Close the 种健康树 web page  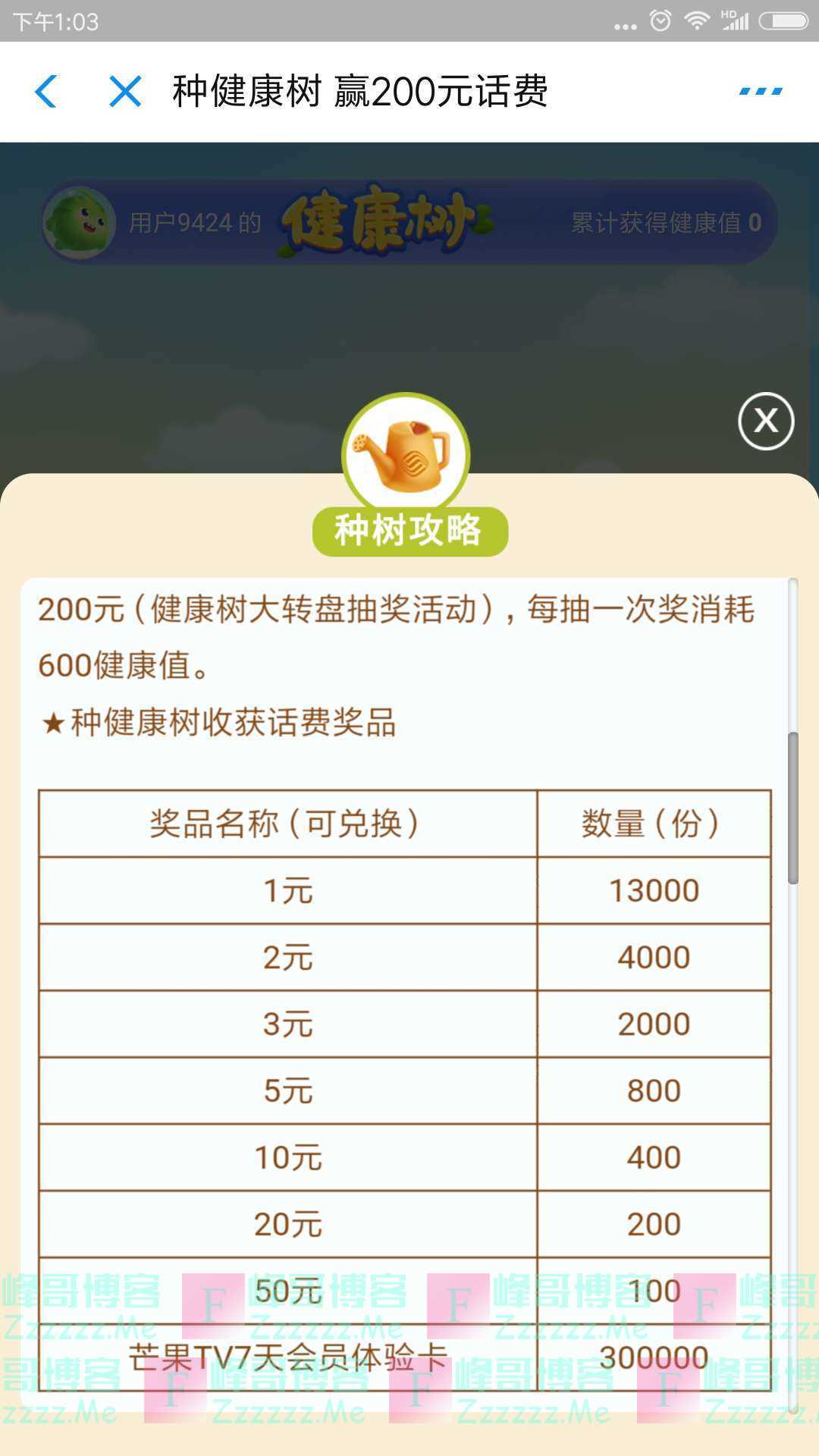pos(125,92)
